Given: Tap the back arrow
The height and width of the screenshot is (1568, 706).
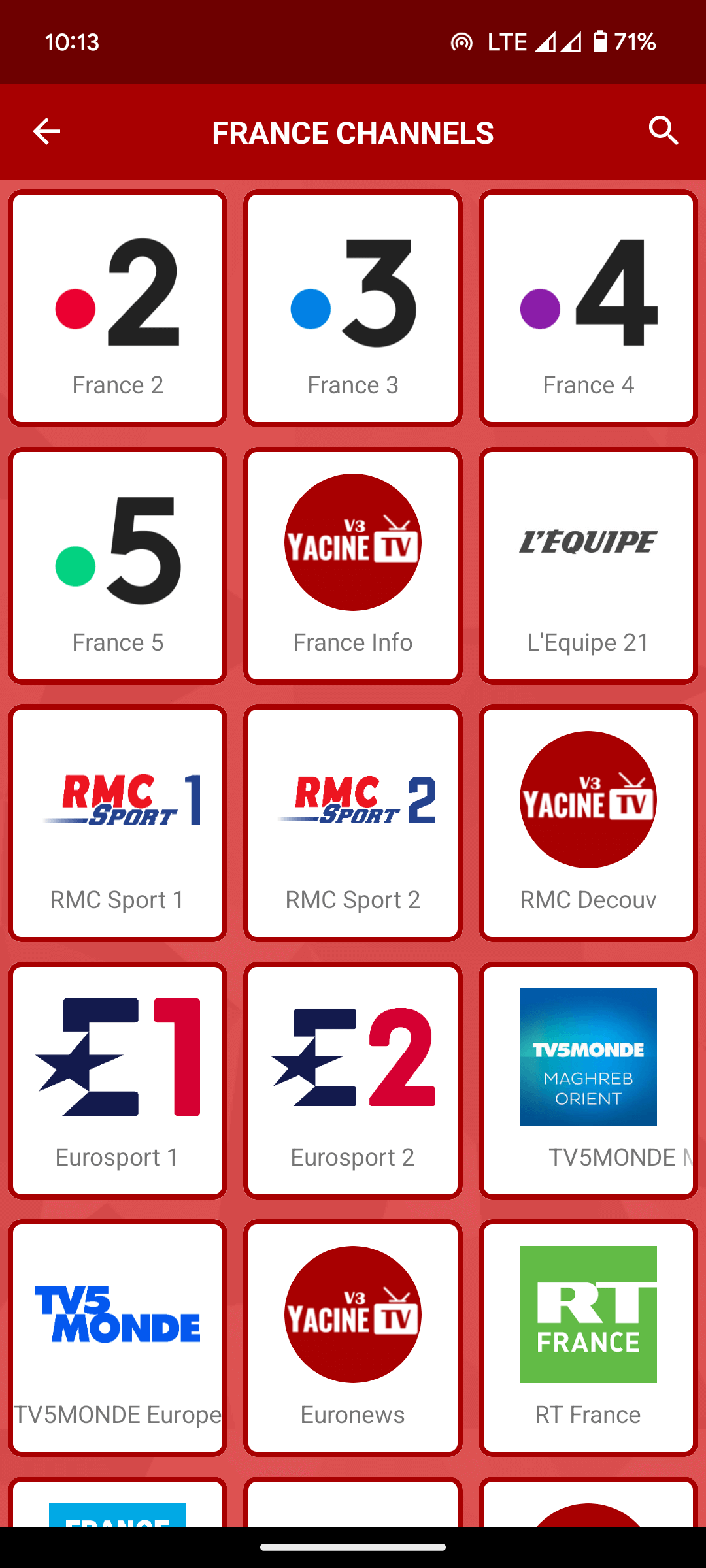Looking at the screenshot, I should coord(46,131).
